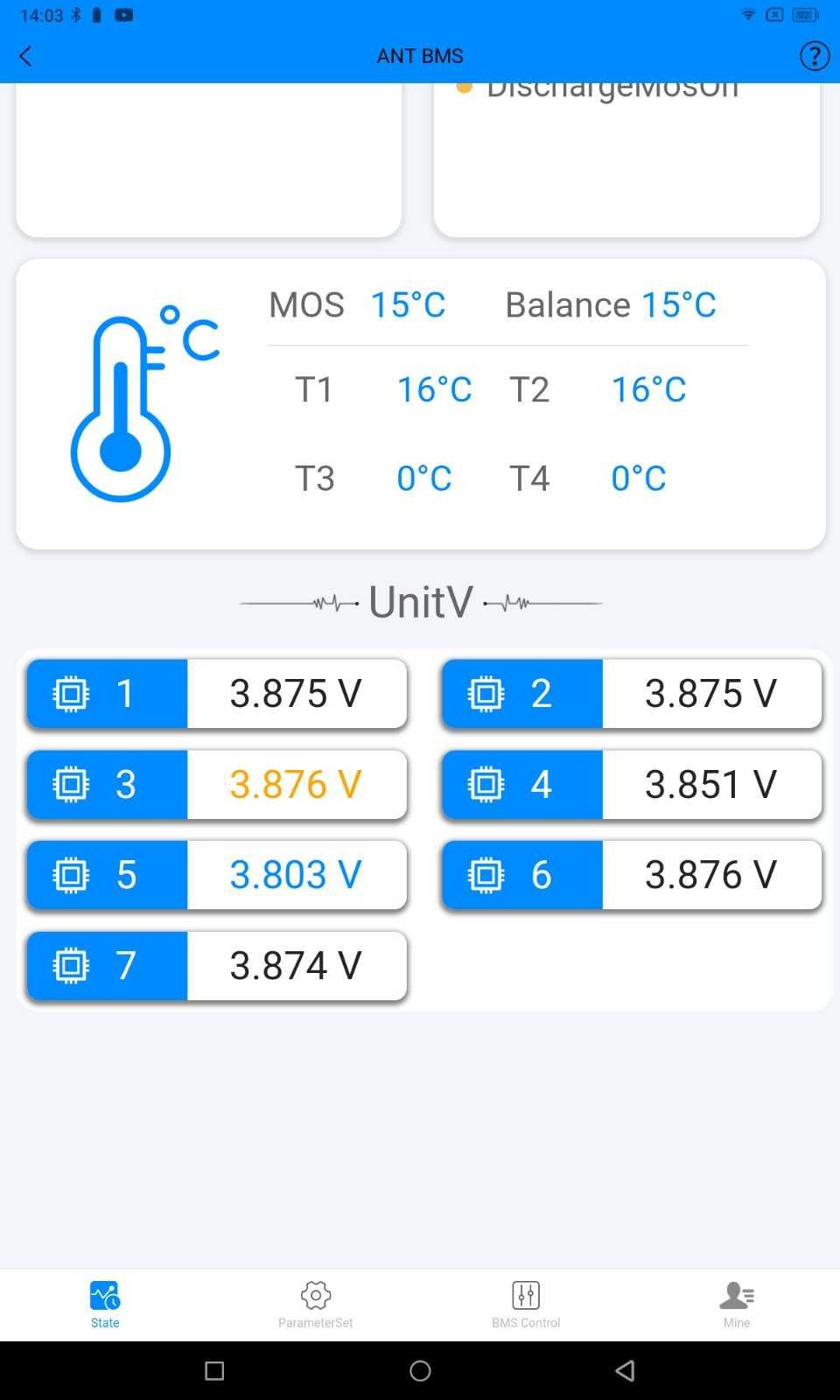840x1400 pixels.
Task: Switch to the ParameterSet tab
Action: click(x=315, y=1304)
